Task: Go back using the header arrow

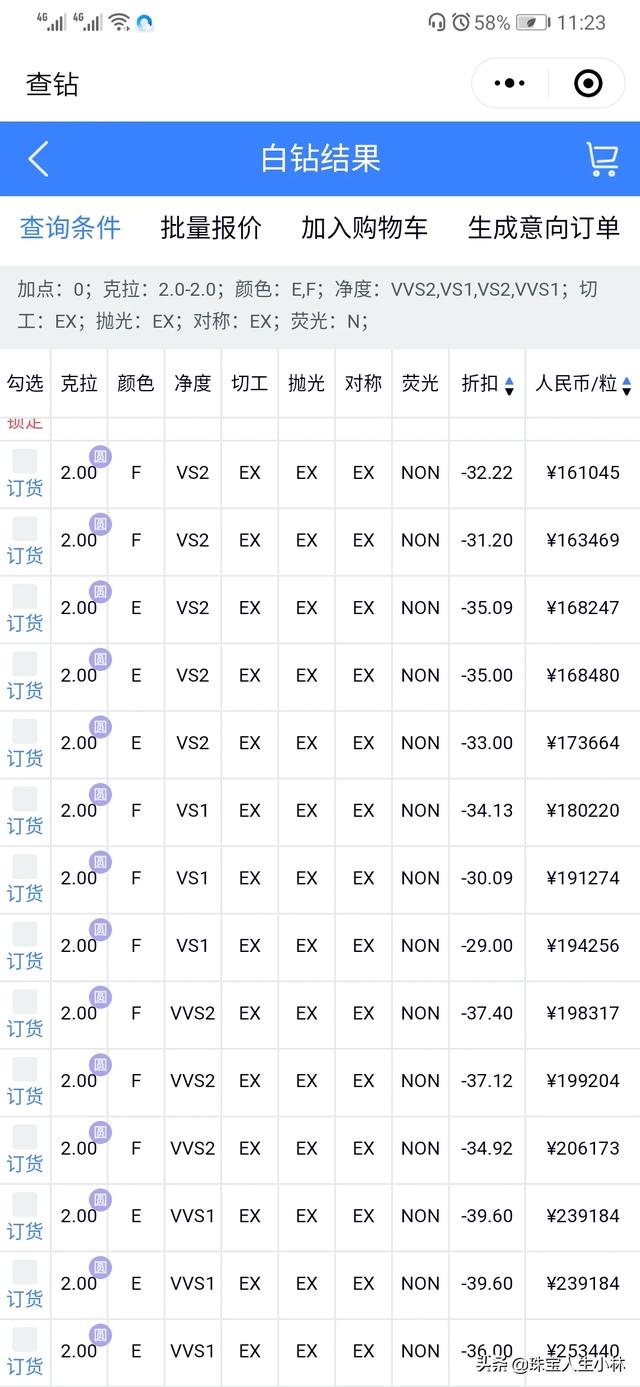Action: coord(38,159)
